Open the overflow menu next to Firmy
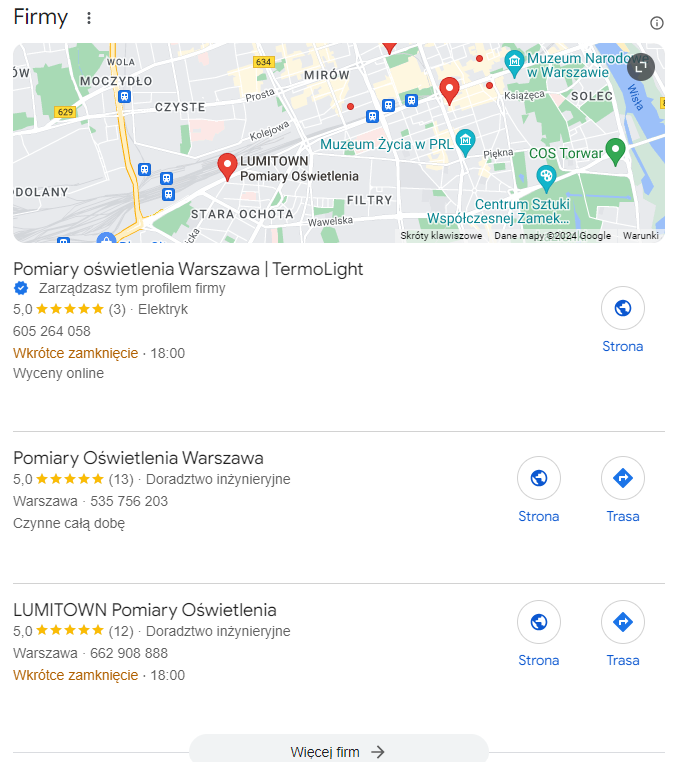The height and width of the screenshot is (762, 682). [x=89, y=19]
